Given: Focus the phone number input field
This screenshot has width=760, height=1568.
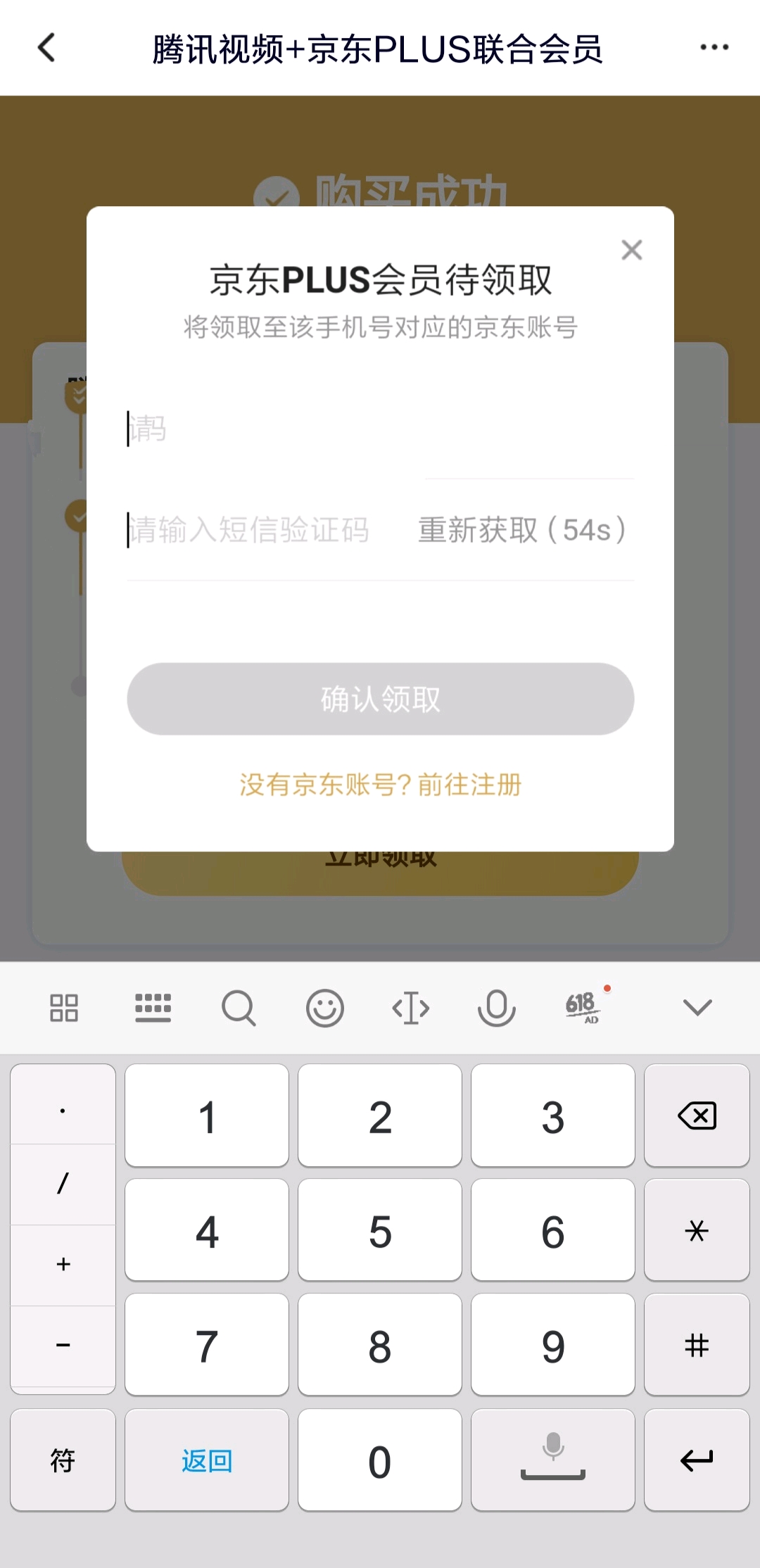Looking at the screenshot, I should [380, 429].
